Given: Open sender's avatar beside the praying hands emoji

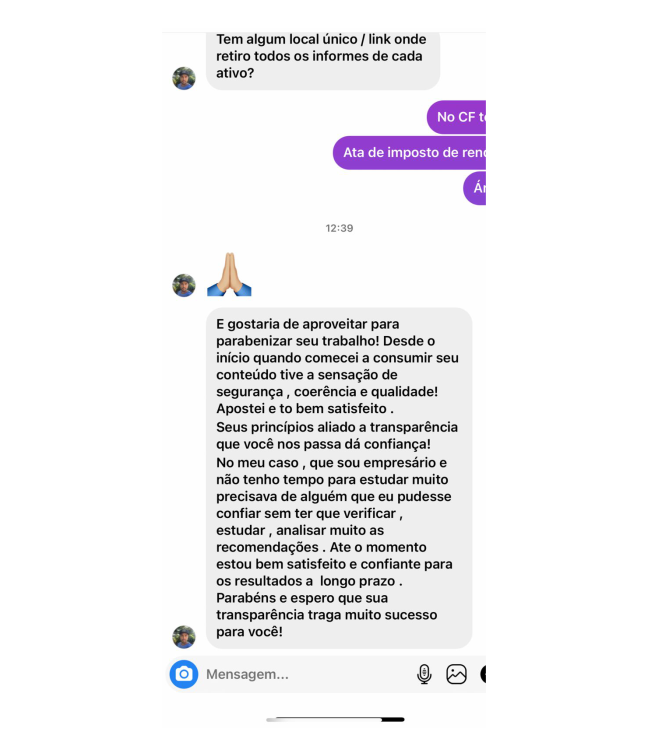Looking at the screenshot, I should 184,285.
